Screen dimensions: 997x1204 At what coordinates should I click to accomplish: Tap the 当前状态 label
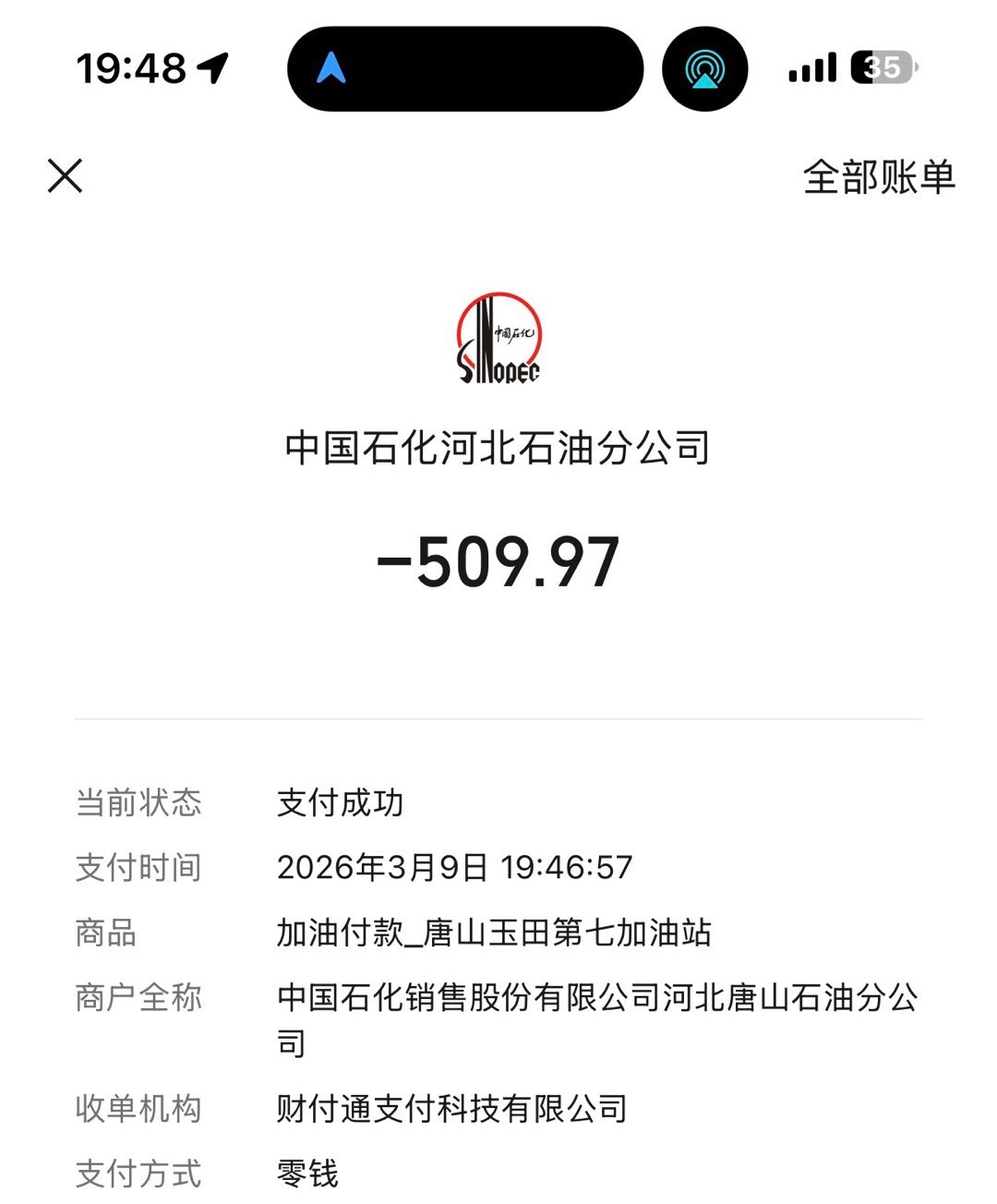tap(140, 804)
